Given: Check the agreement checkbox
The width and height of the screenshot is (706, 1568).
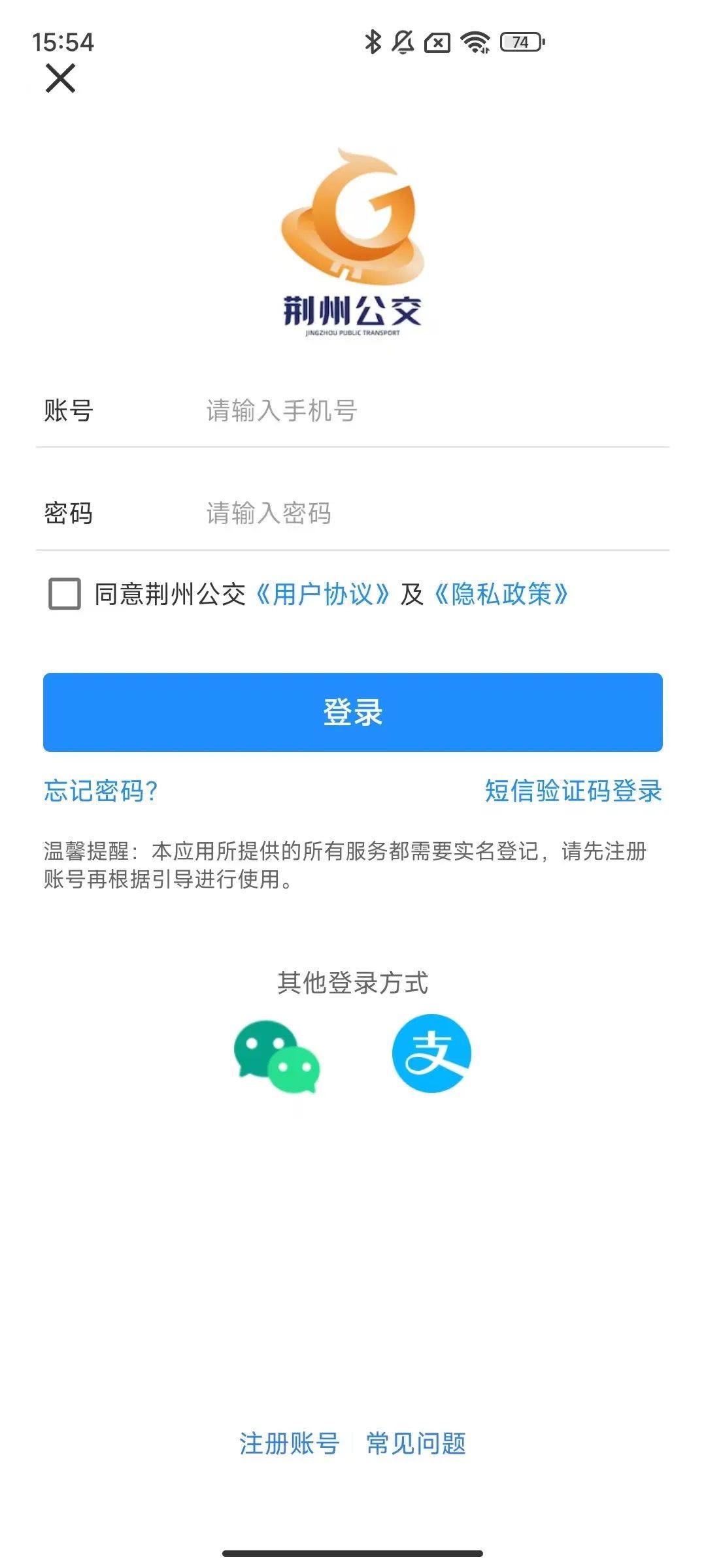Looking at the screenshot, I should pyautogui.click(x=65, y=594).
